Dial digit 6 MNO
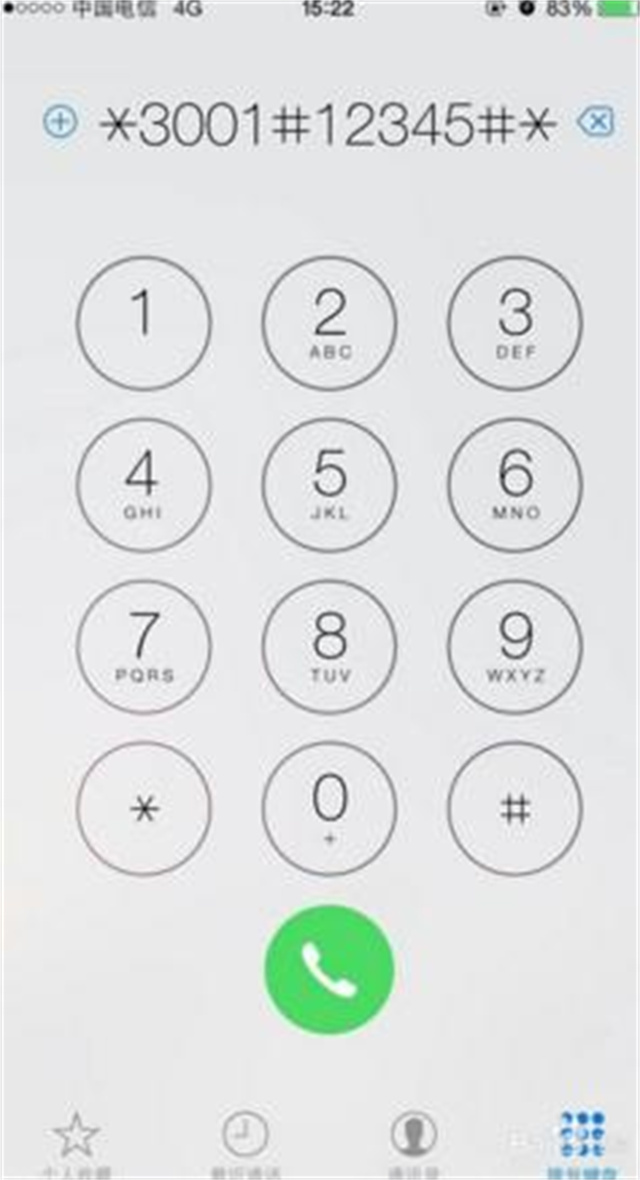Screen dimensions: 640x1180 (514, 485)
